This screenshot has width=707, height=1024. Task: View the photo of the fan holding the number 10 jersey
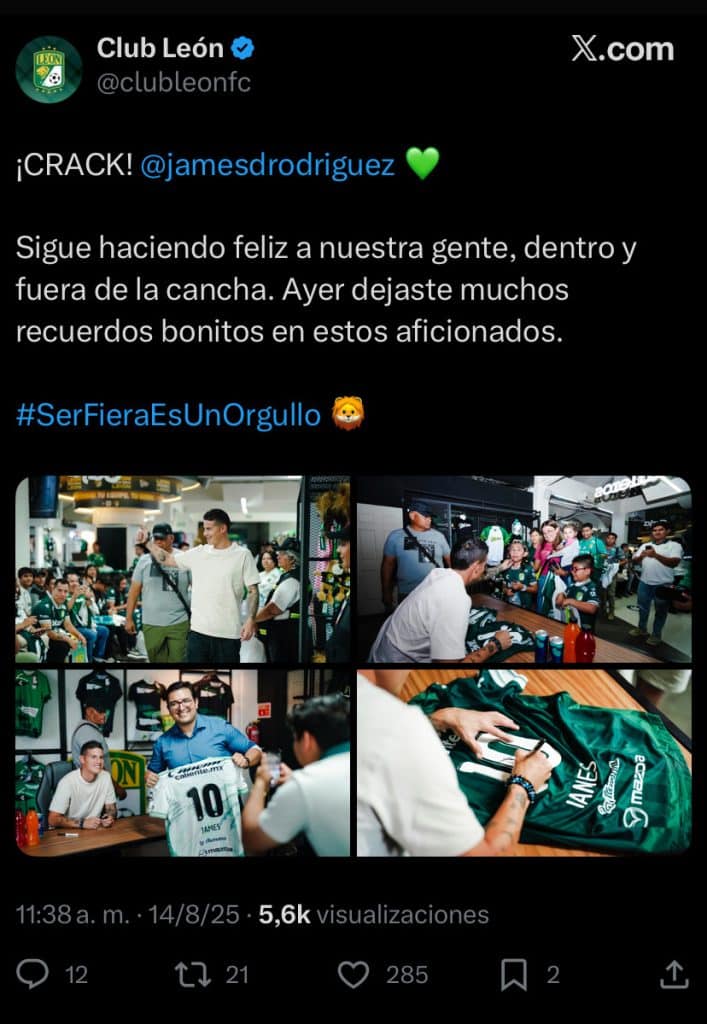pos(182,762)
